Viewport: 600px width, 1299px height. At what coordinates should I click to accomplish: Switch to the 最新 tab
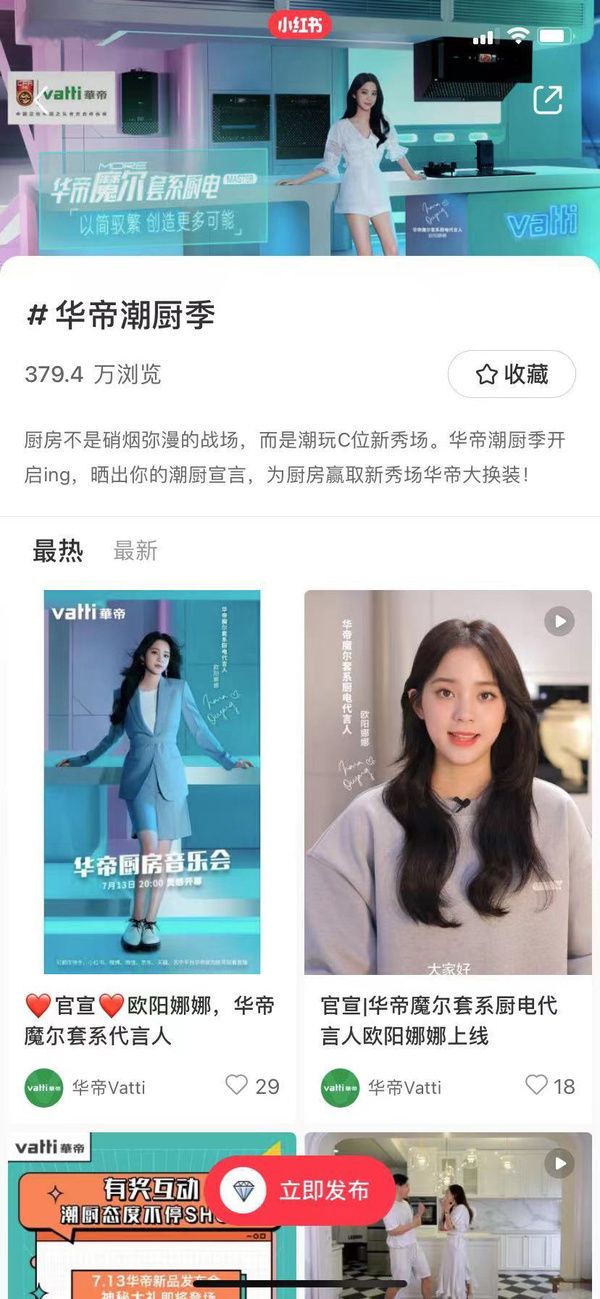[x=135, y=551]
